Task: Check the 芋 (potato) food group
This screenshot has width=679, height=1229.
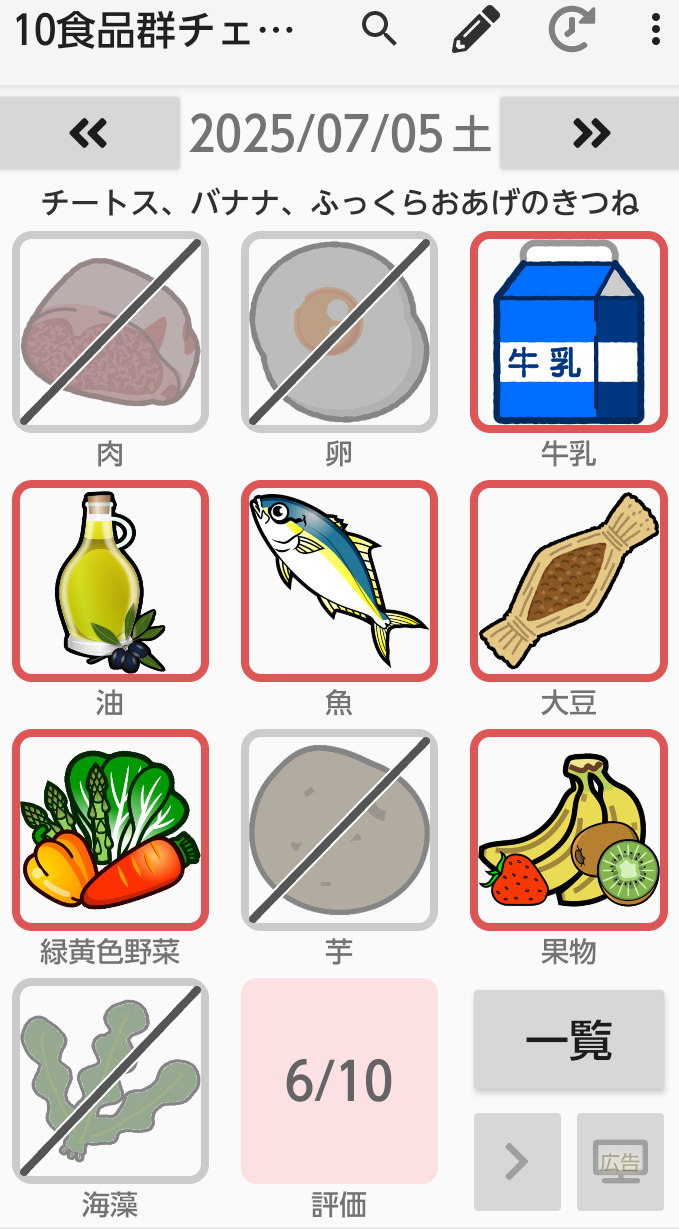Action: (x=339, y=830)
